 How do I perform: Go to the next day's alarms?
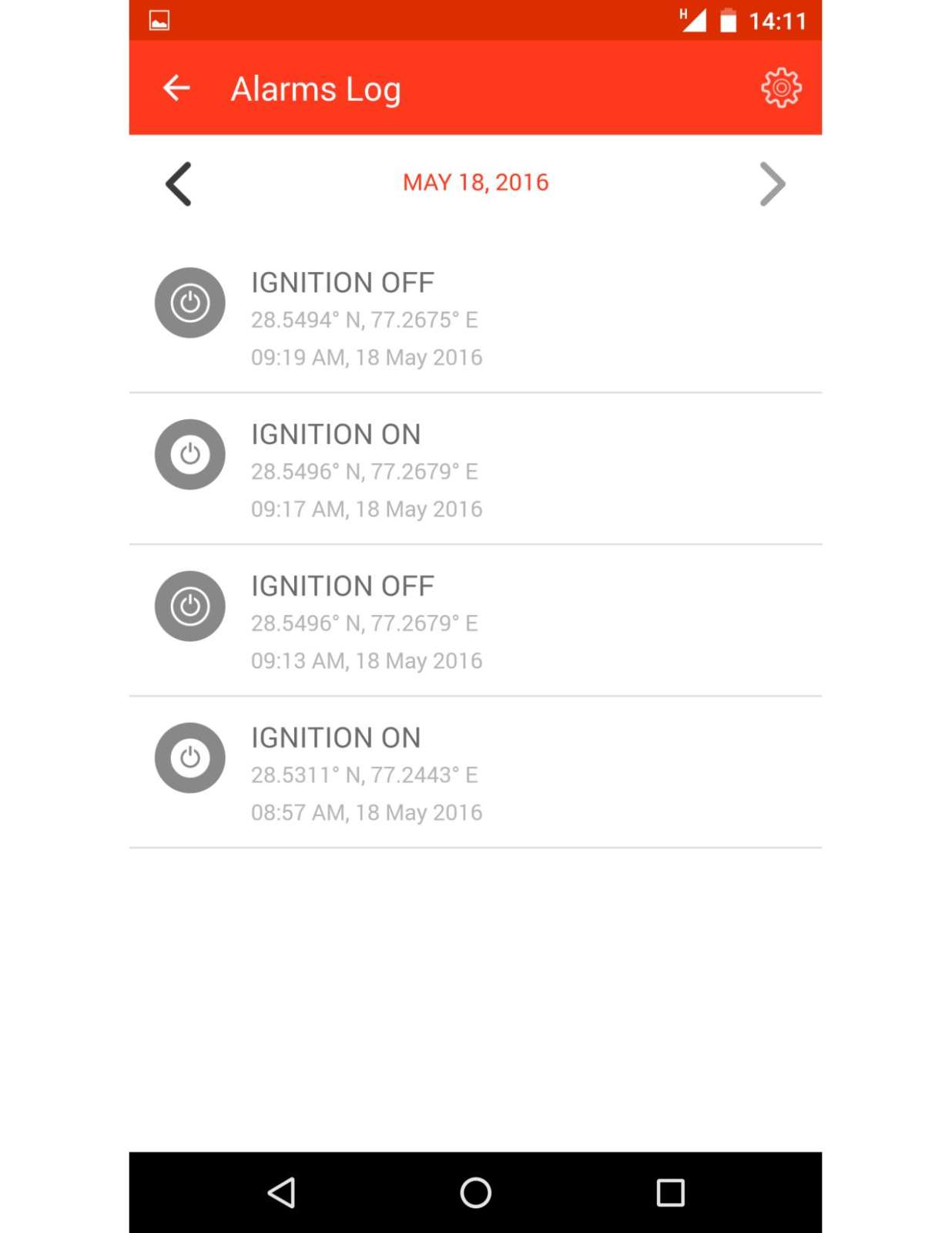[x=772, y=184]
